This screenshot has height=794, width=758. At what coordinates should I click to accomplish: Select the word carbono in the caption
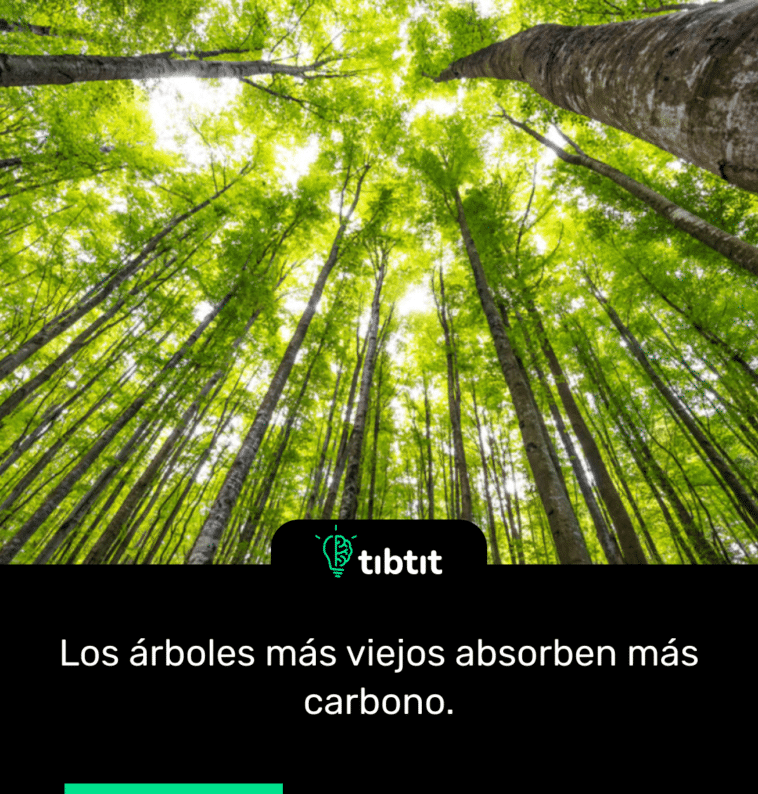click(x=379, y=701)
